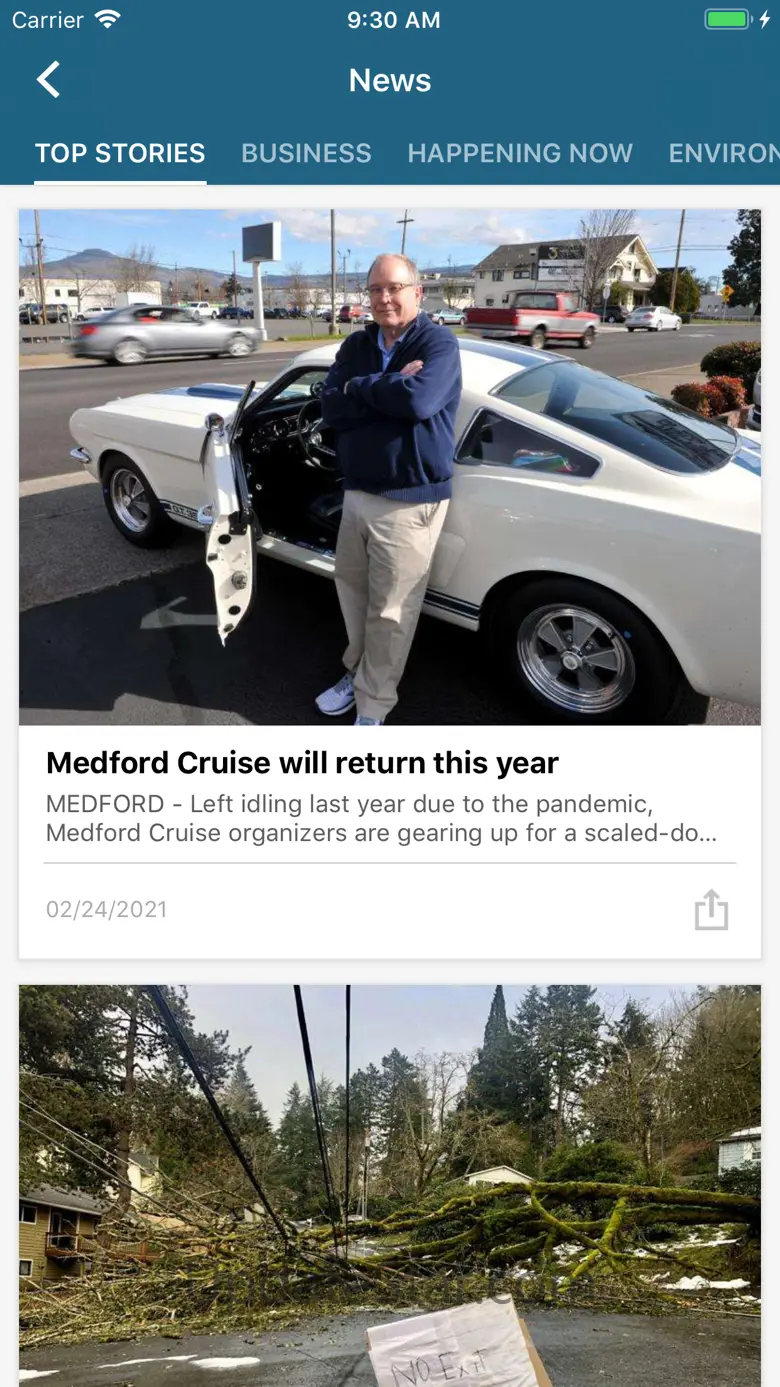Open the fallen tree storm story
This screenshot has width=780, height=1387.
click(390, 1180)
